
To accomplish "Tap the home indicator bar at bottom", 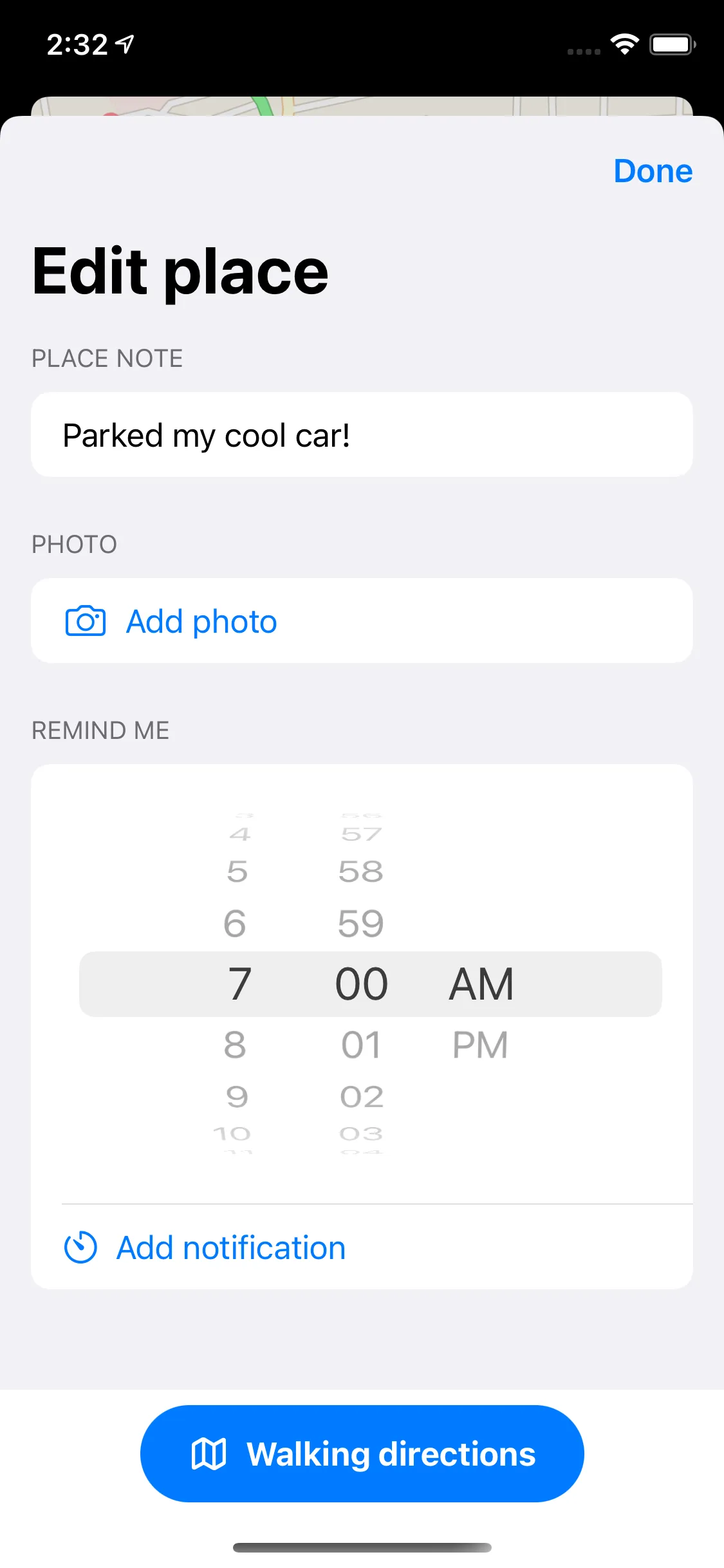I will tap(362, 1547).
